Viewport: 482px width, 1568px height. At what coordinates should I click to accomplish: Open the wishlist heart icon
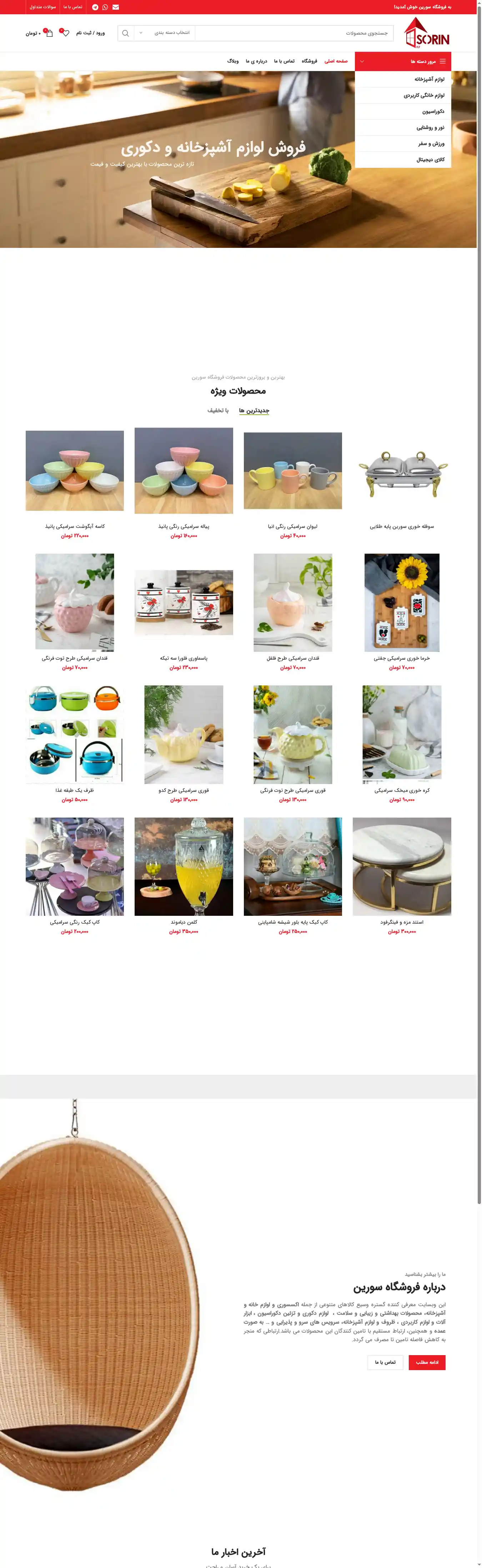(x=65, y=33)
